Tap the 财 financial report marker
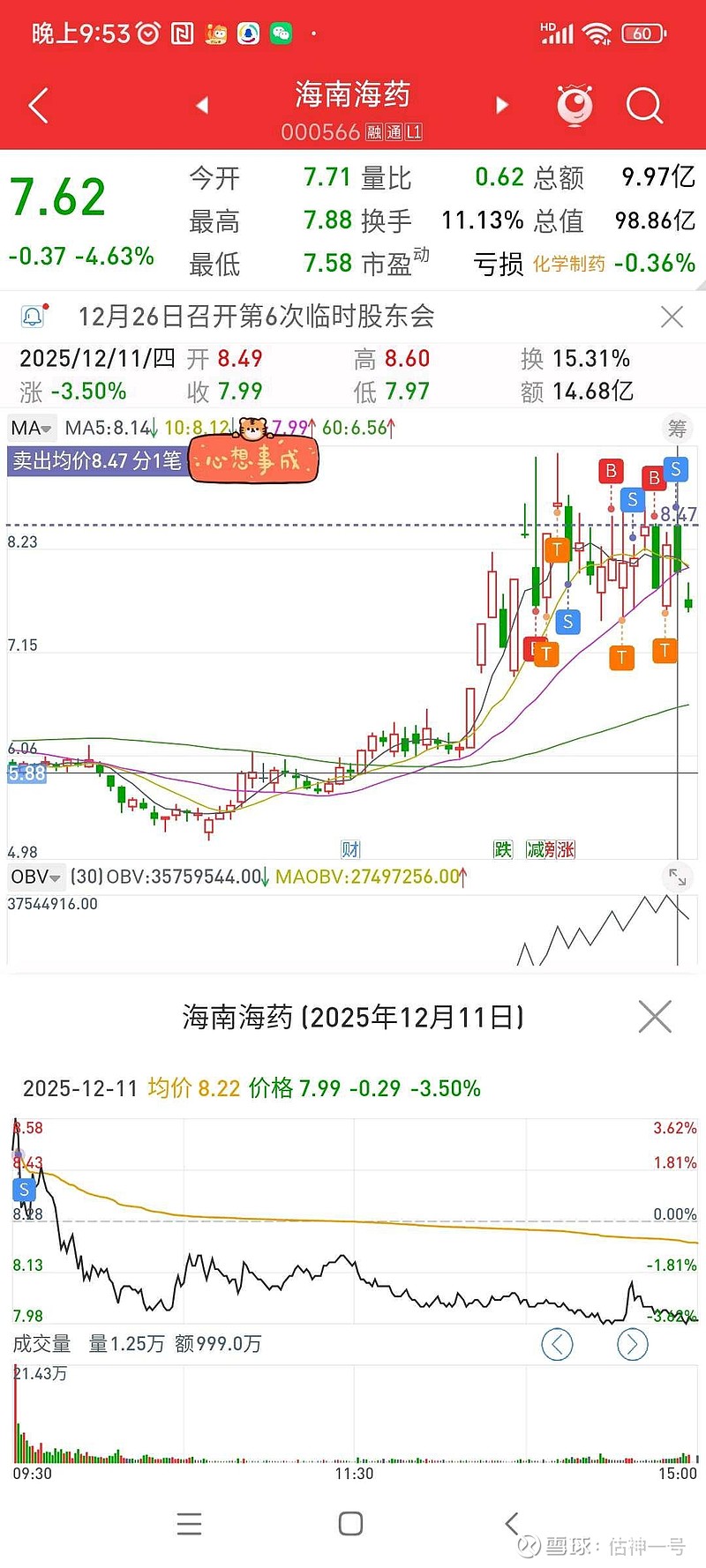 (x=350, y=848)
